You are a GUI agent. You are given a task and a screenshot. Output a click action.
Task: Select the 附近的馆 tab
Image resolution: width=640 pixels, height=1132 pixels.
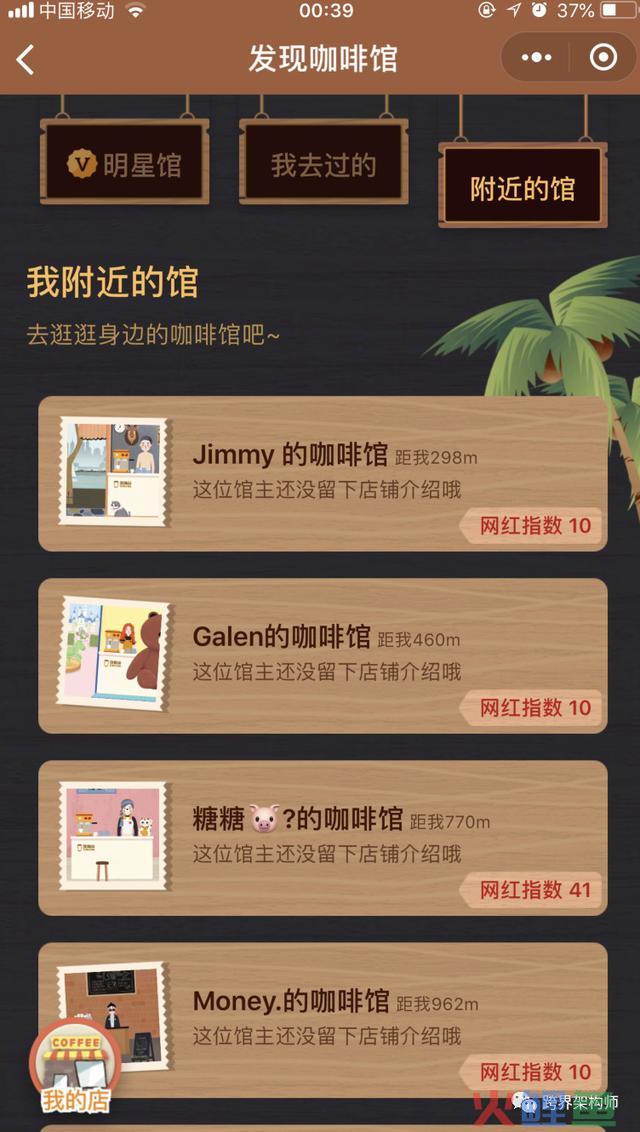tap(522, 186)
